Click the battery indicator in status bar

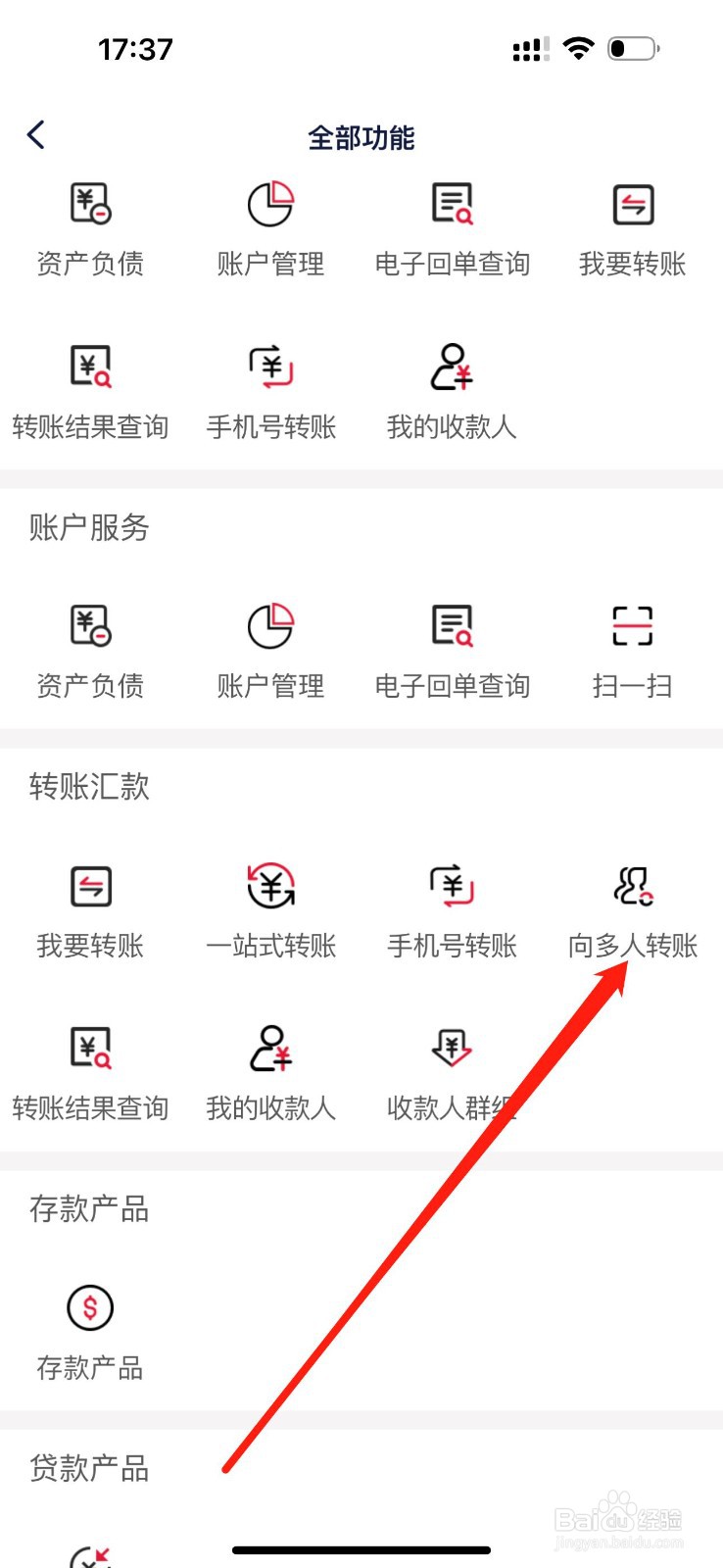click(632, 47)
